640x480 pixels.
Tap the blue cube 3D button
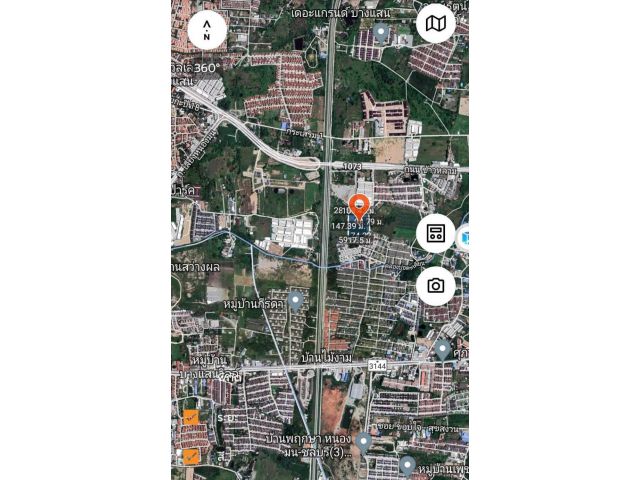(464, 237)
